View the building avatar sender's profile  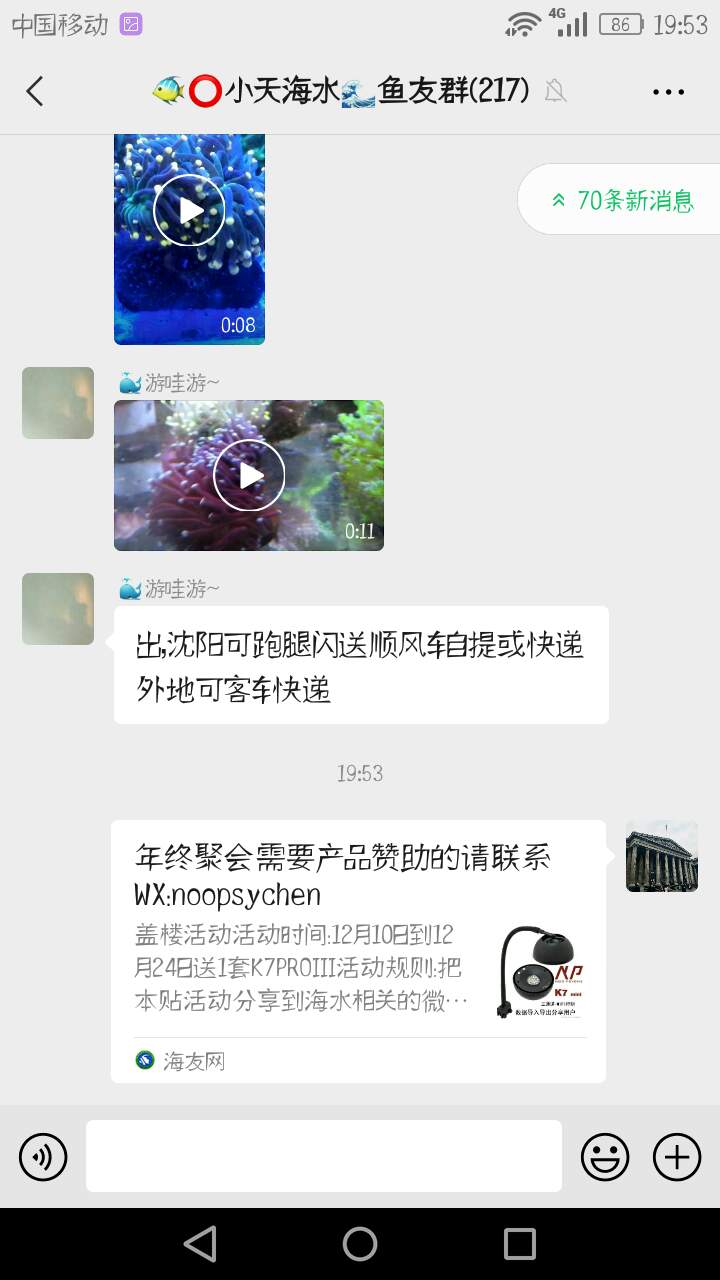(x=661, y=856)
